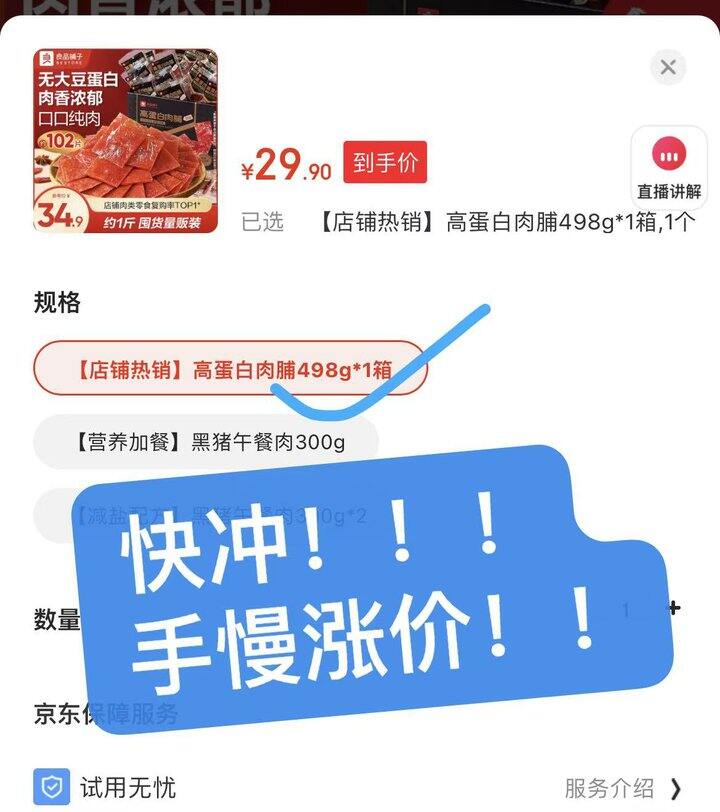Open the 直播讲解 live explanation
The height and width of the screenshot is (812, 720).
click(x=668, y=167)
